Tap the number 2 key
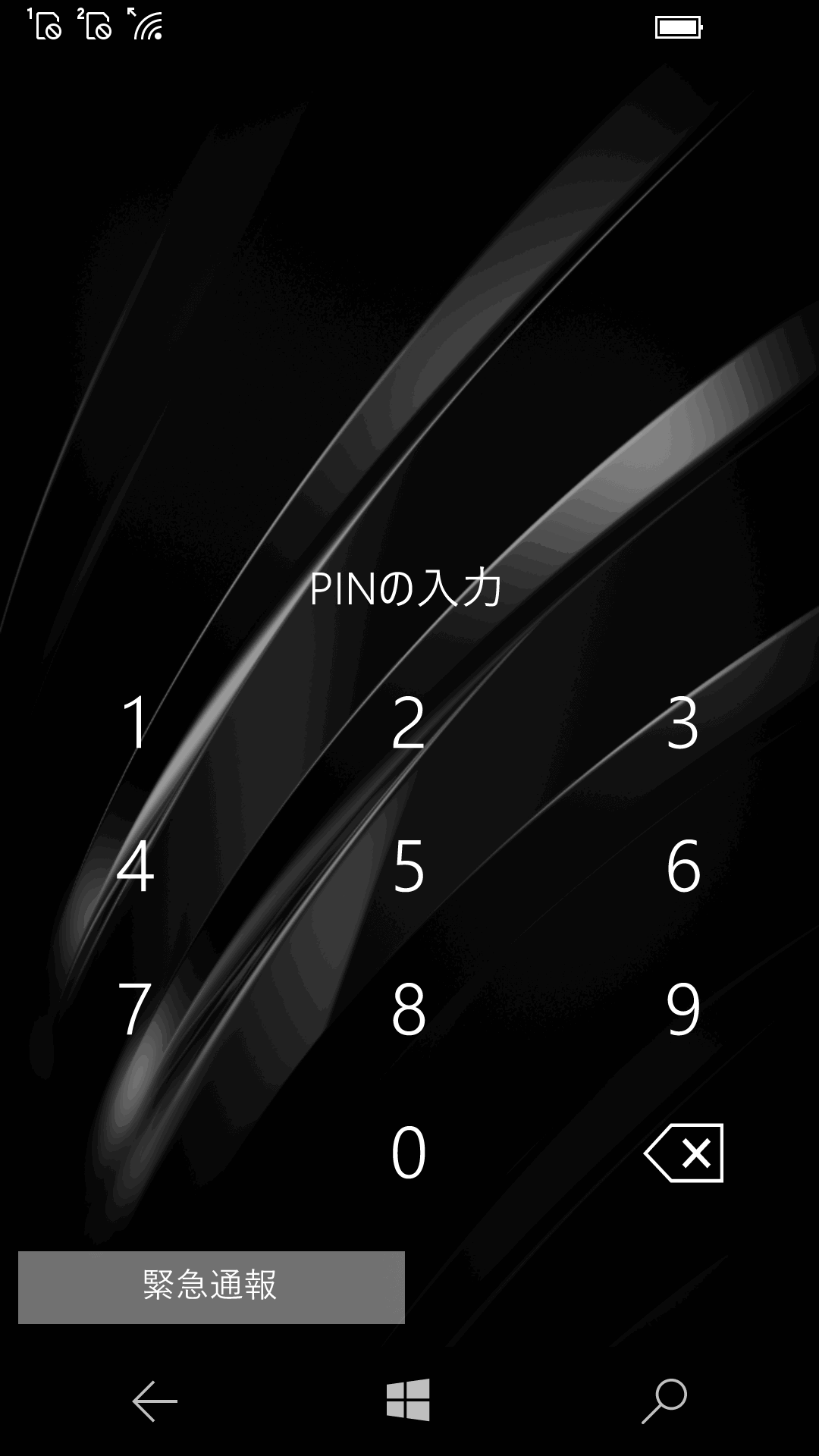Screen dimensions: 819x1456 (408, 723)
